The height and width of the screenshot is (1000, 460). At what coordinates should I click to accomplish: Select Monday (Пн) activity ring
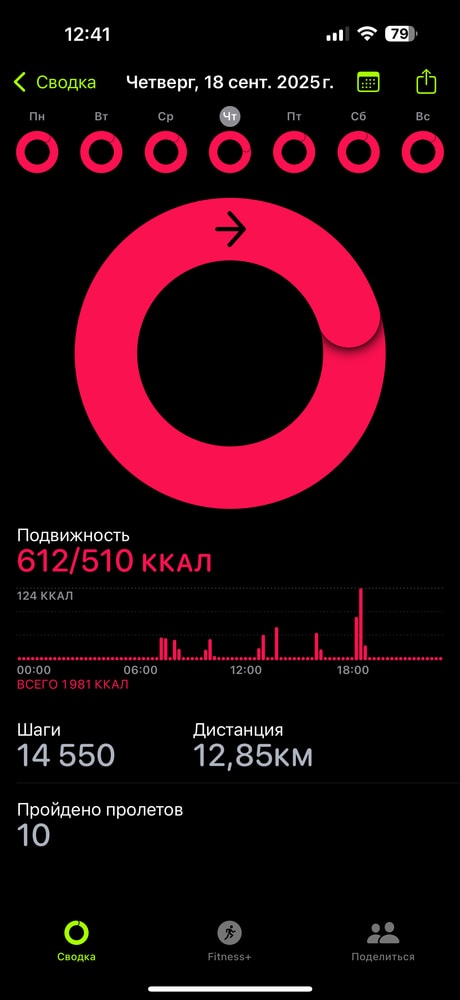click(37, 152)
